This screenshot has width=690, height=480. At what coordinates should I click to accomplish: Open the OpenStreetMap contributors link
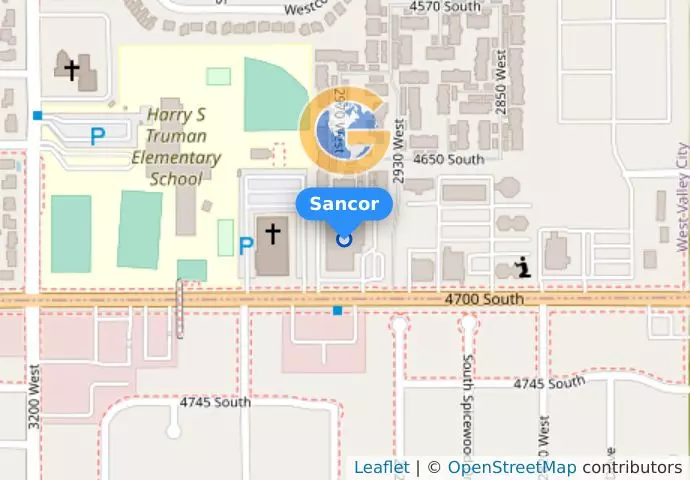[511, 467]
